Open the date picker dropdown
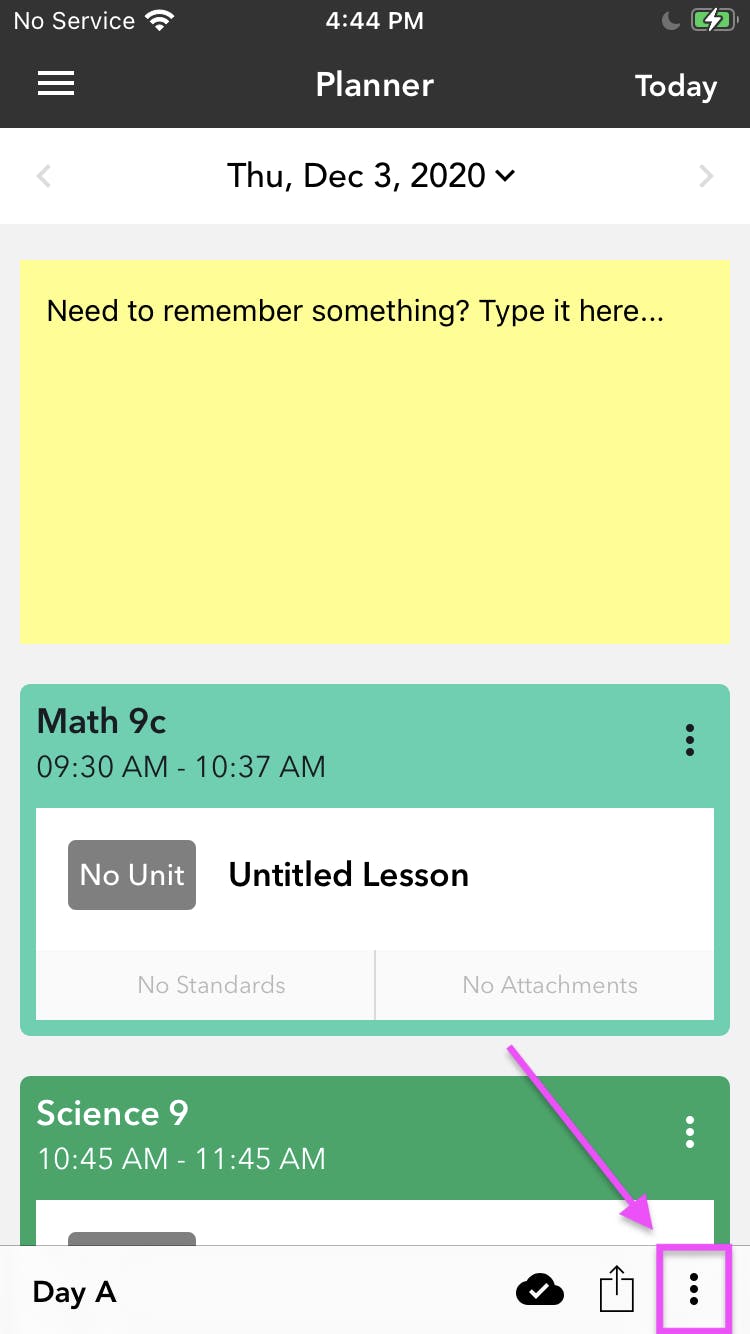Image resolution: width=750 pixels, height=1334 pixels. click(371, 176)
